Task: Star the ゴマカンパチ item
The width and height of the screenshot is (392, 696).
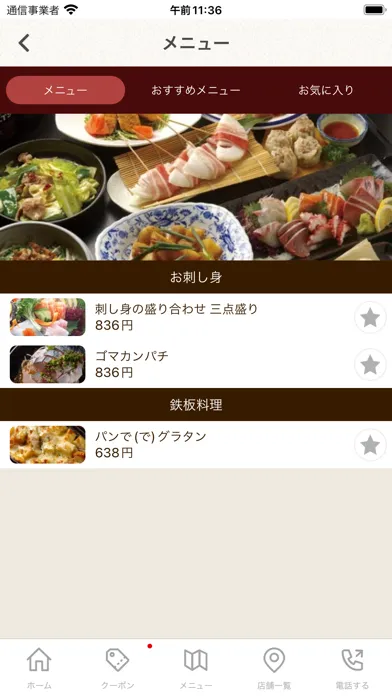Action: tap(370, 364)
